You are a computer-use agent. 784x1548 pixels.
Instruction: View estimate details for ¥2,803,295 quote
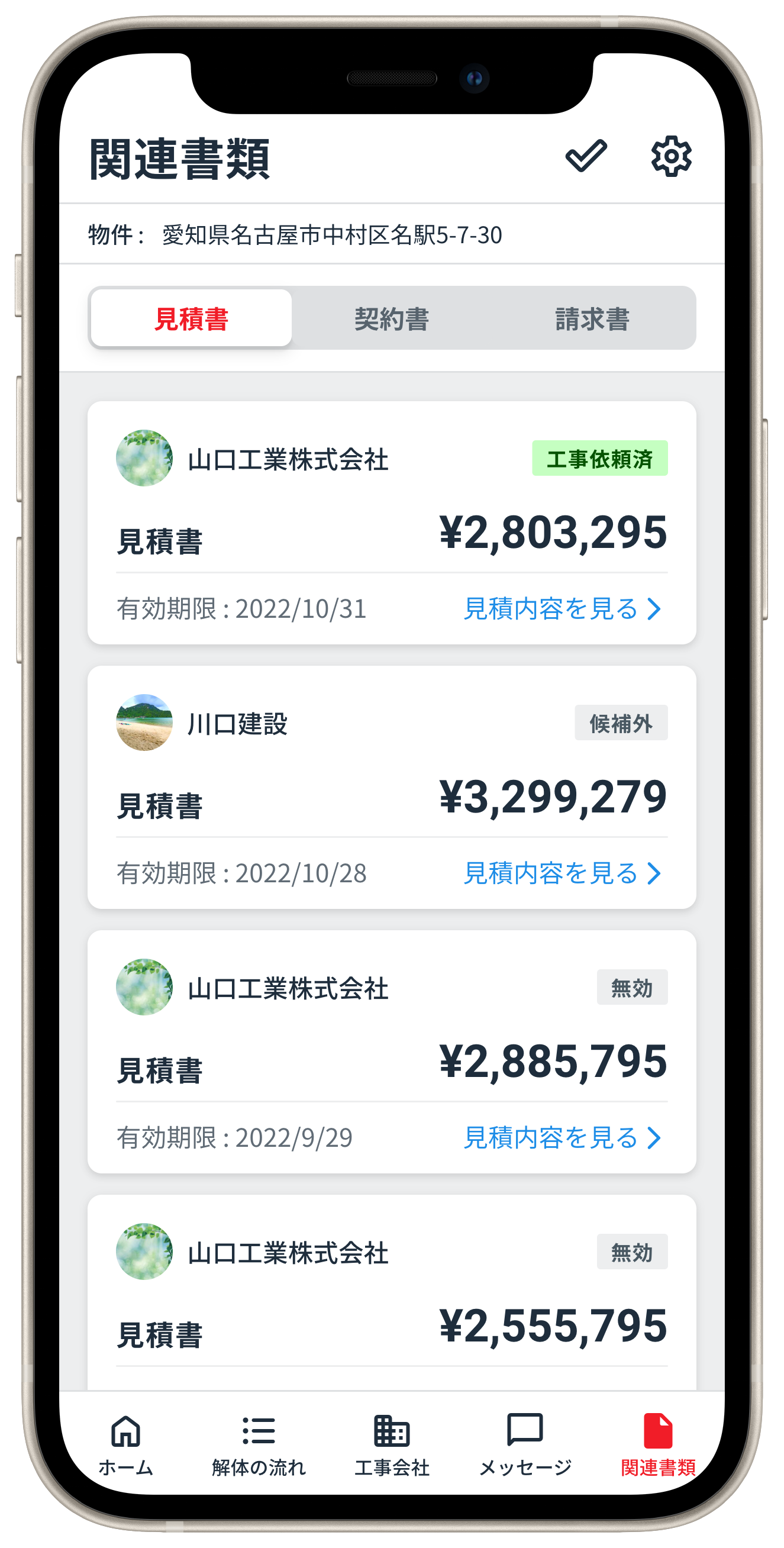tap(562, 609)
